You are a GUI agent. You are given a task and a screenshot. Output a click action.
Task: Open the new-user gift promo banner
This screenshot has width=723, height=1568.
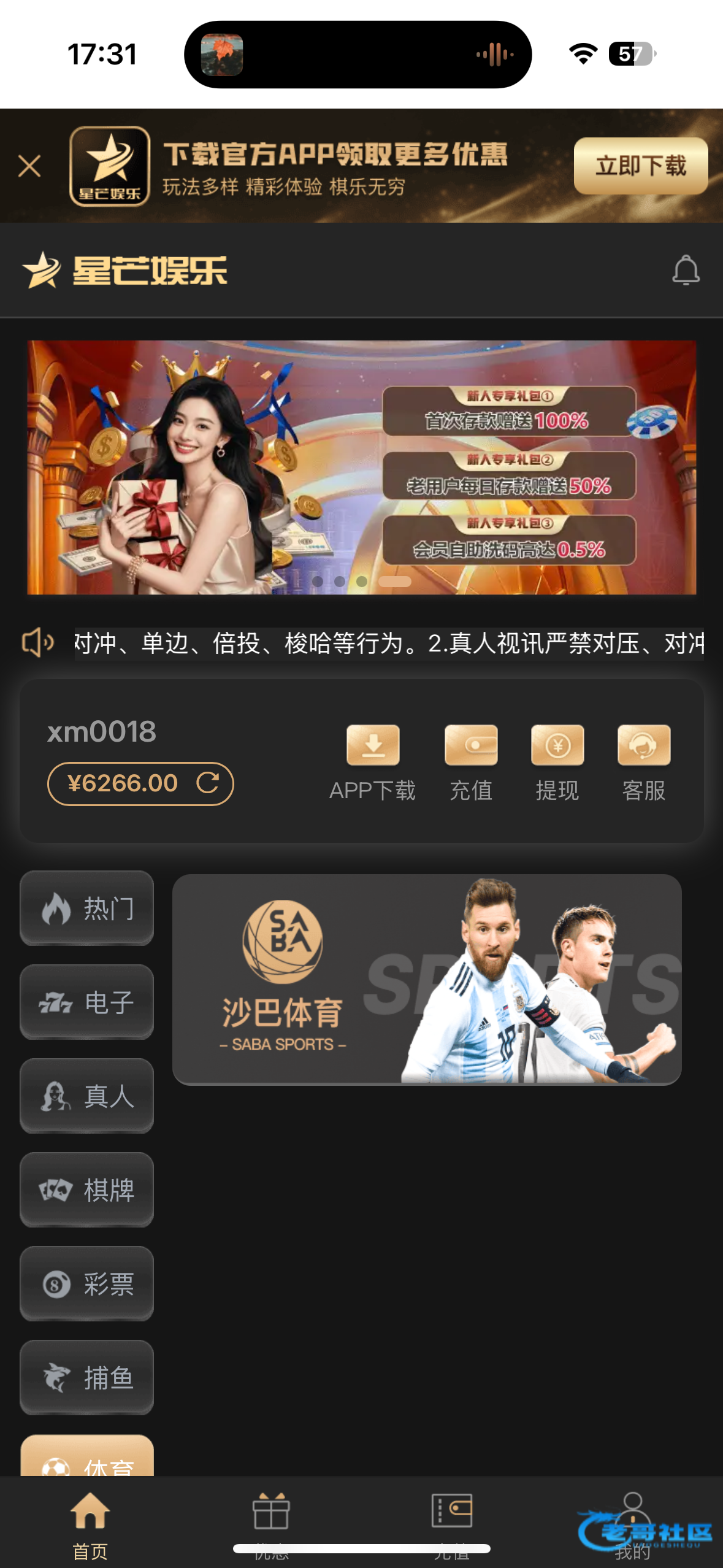click(x=361, y=467)
